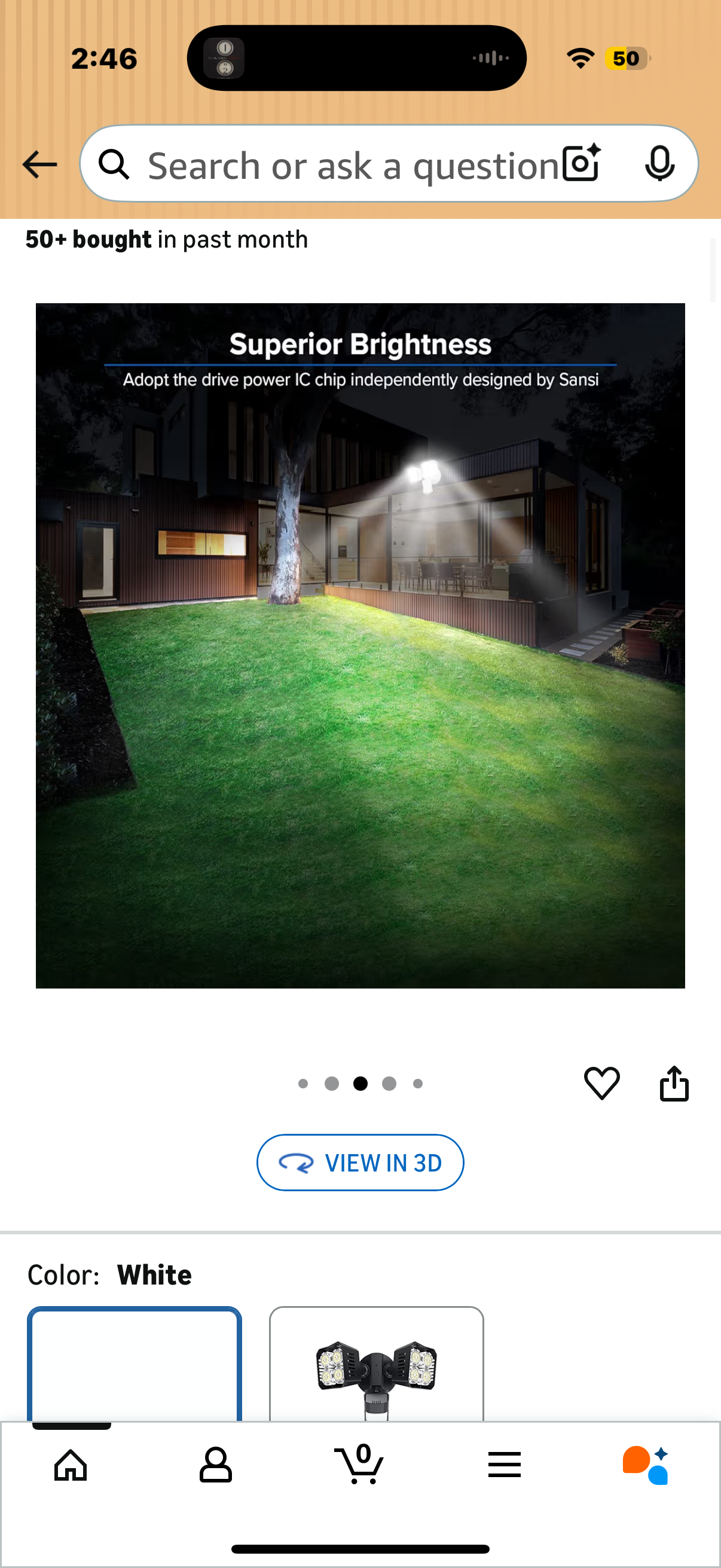The image size is (721, 1568).
Task: Open the hamburger menu
Action: pyautogui.click(x=505, y=1465)
